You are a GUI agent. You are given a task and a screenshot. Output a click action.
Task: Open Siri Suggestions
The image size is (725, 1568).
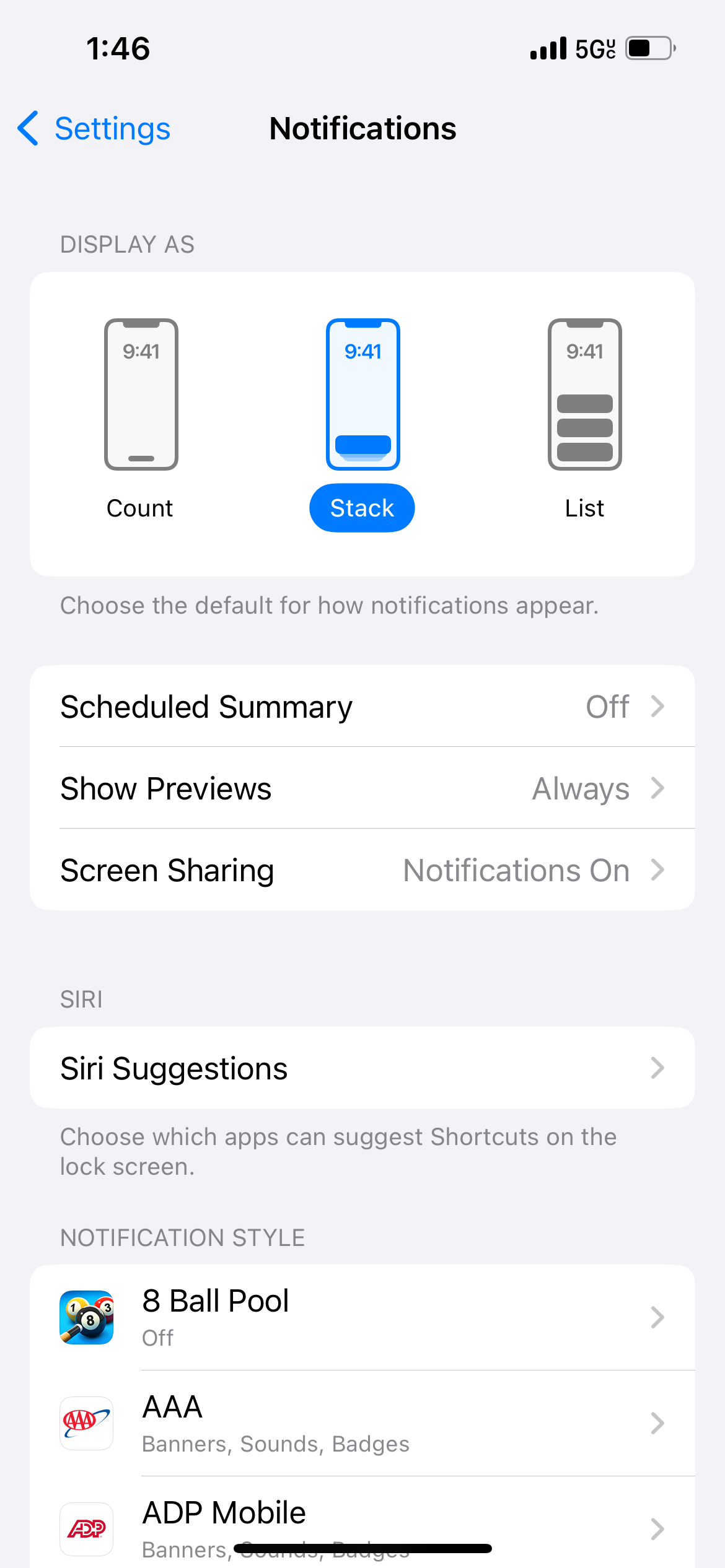362,1068
